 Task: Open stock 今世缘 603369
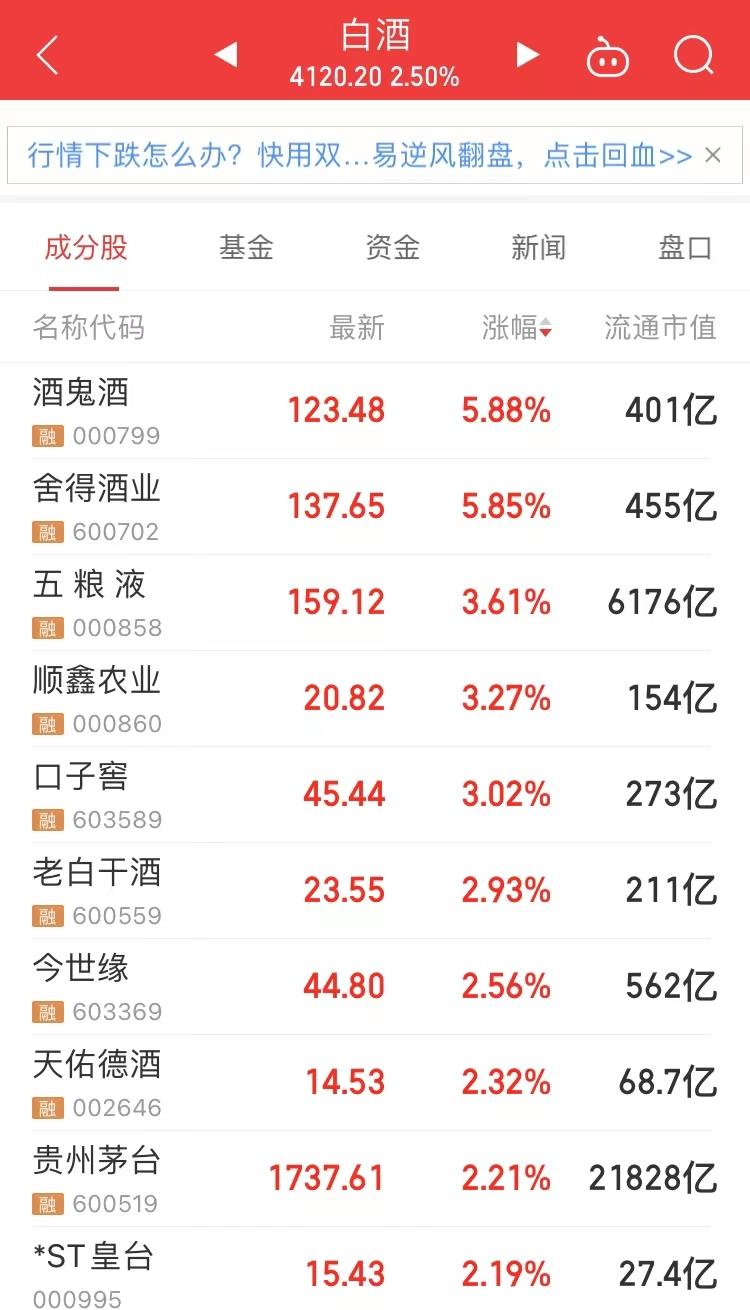375,987
